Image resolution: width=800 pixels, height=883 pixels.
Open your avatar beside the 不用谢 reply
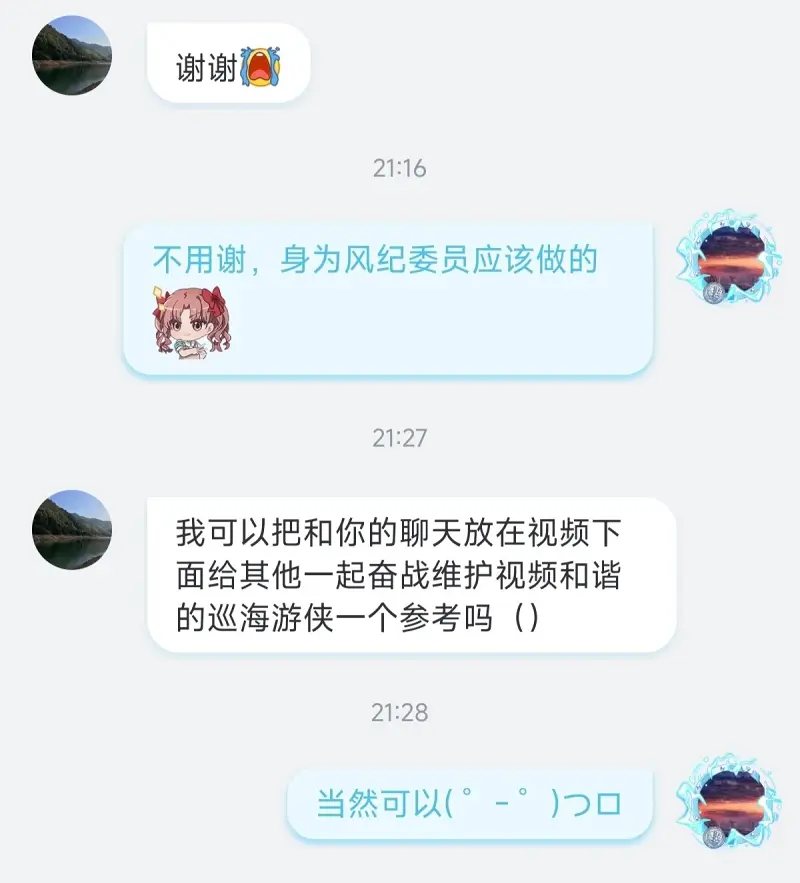(733, 258)
